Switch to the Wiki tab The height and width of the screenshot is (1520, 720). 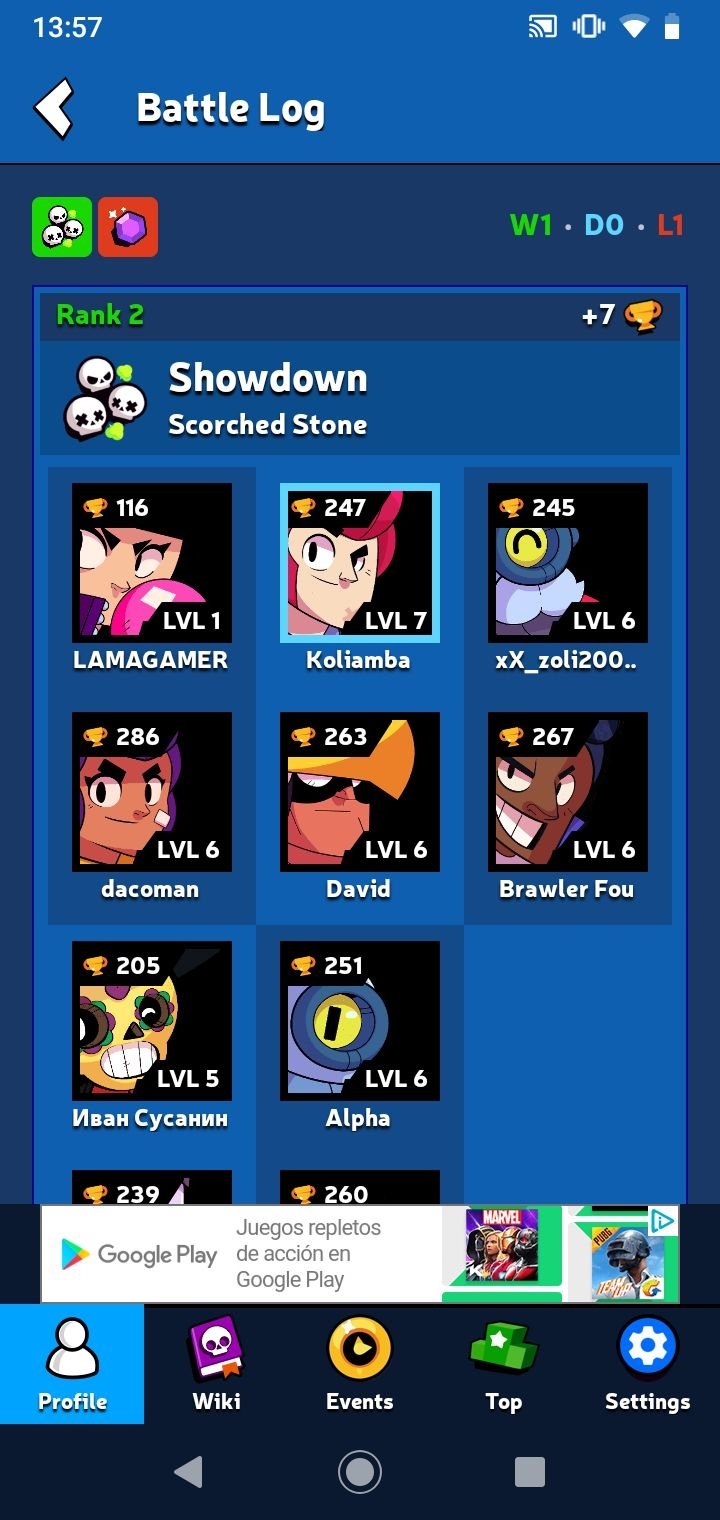pyautogui.click(x=216, y=1364)
